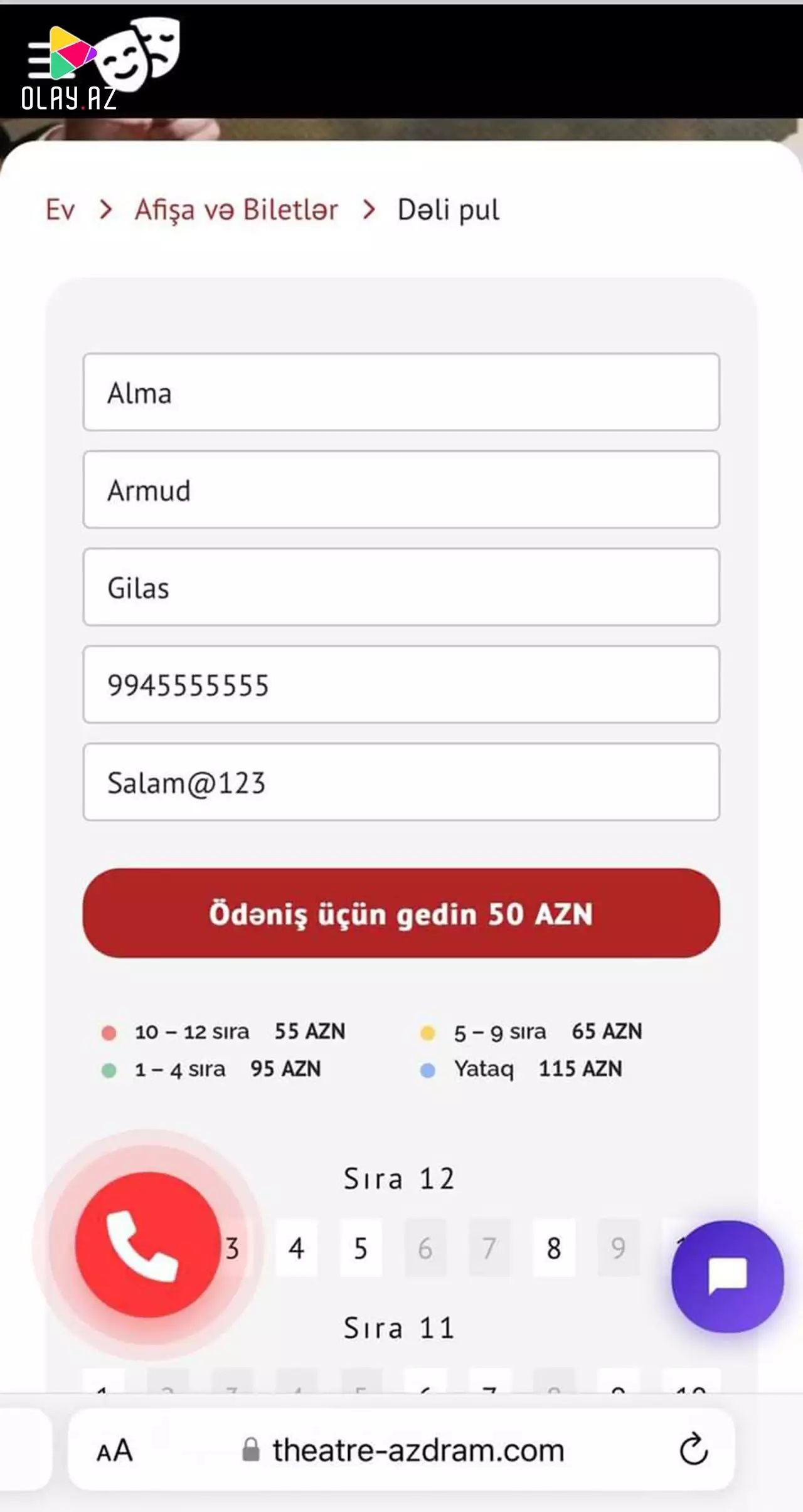Viewport: 803px width, 1512px height.
Task: Open the purple chat bubble
Action: [x=727, y=1276]
